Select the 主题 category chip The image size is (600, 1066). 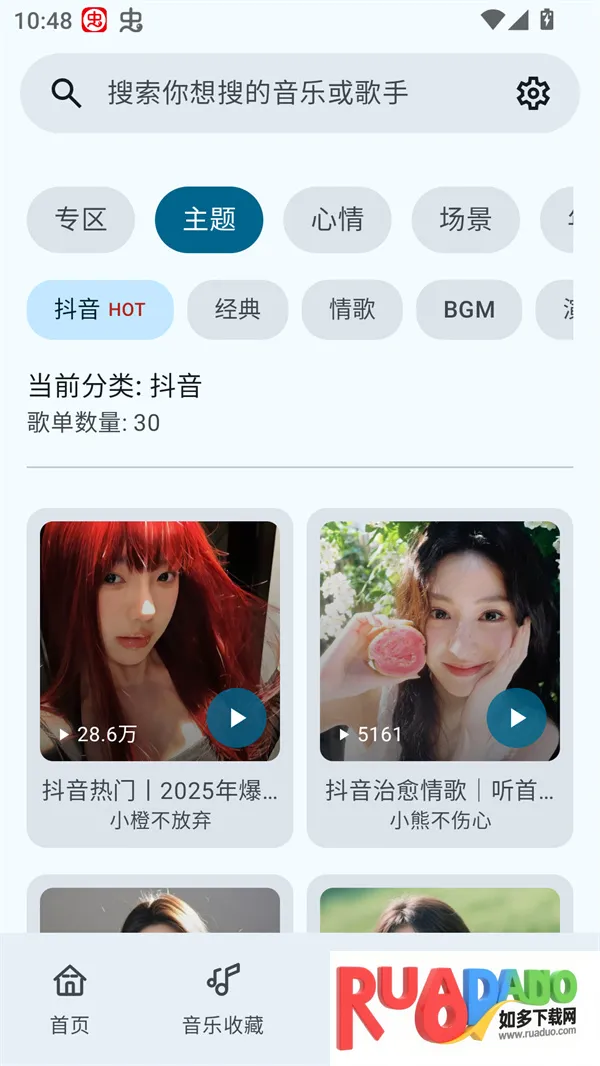coord(209,220)
